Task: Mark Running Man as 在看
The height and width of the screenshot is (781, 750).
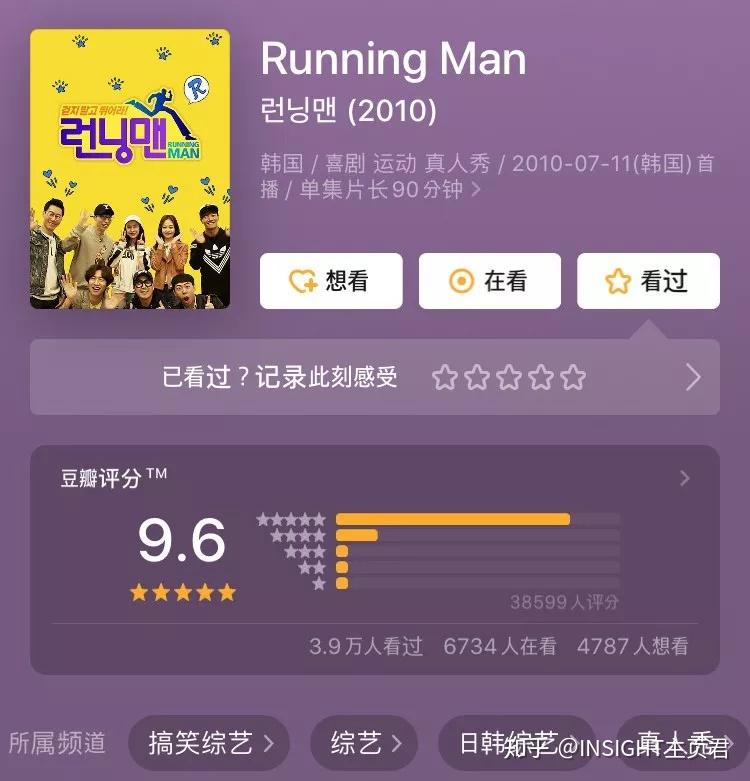Action: click(x=490, y=281)
